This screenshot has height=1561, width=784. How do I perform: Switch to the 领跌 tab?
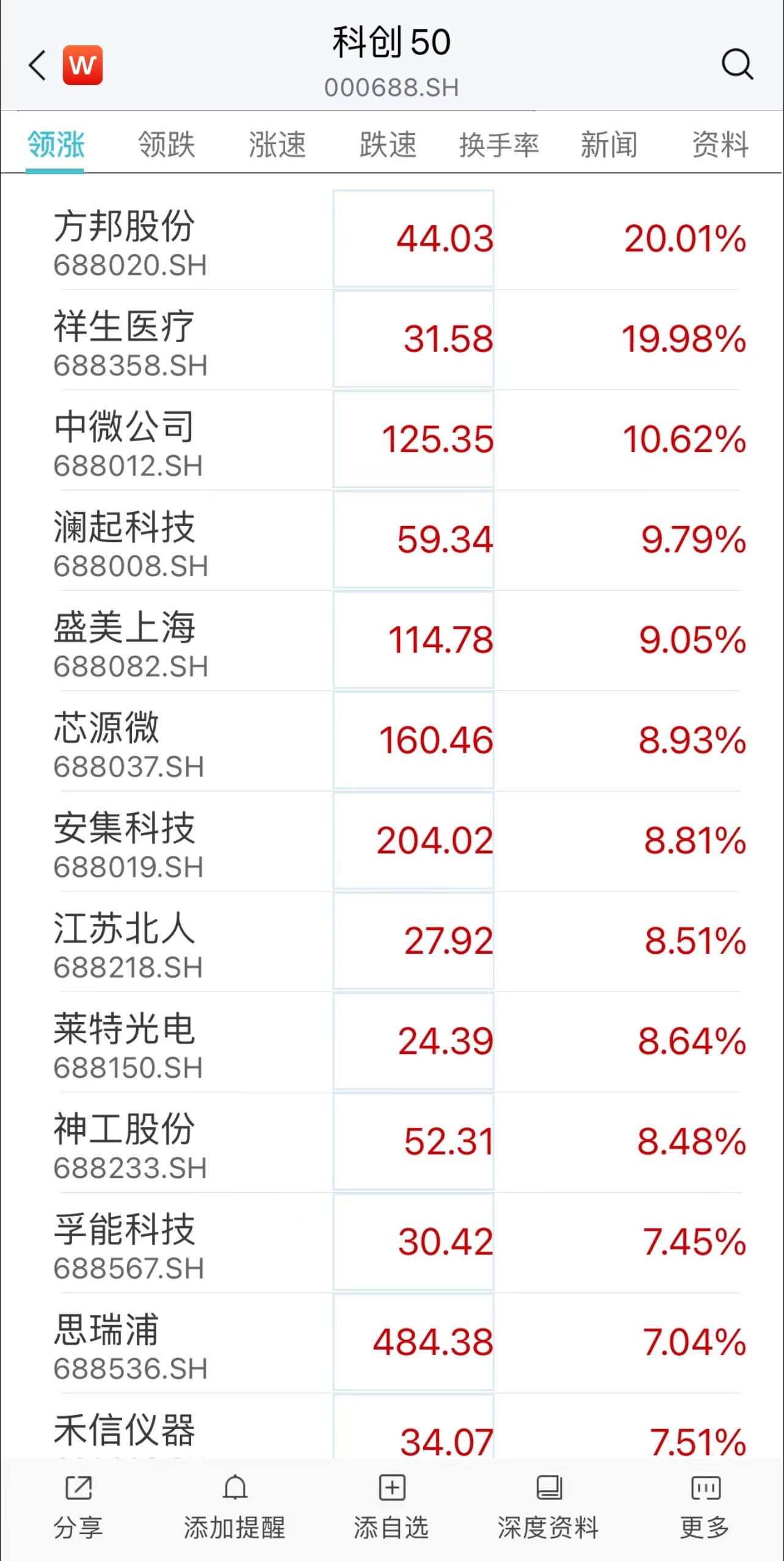click(x=166, y=145)
